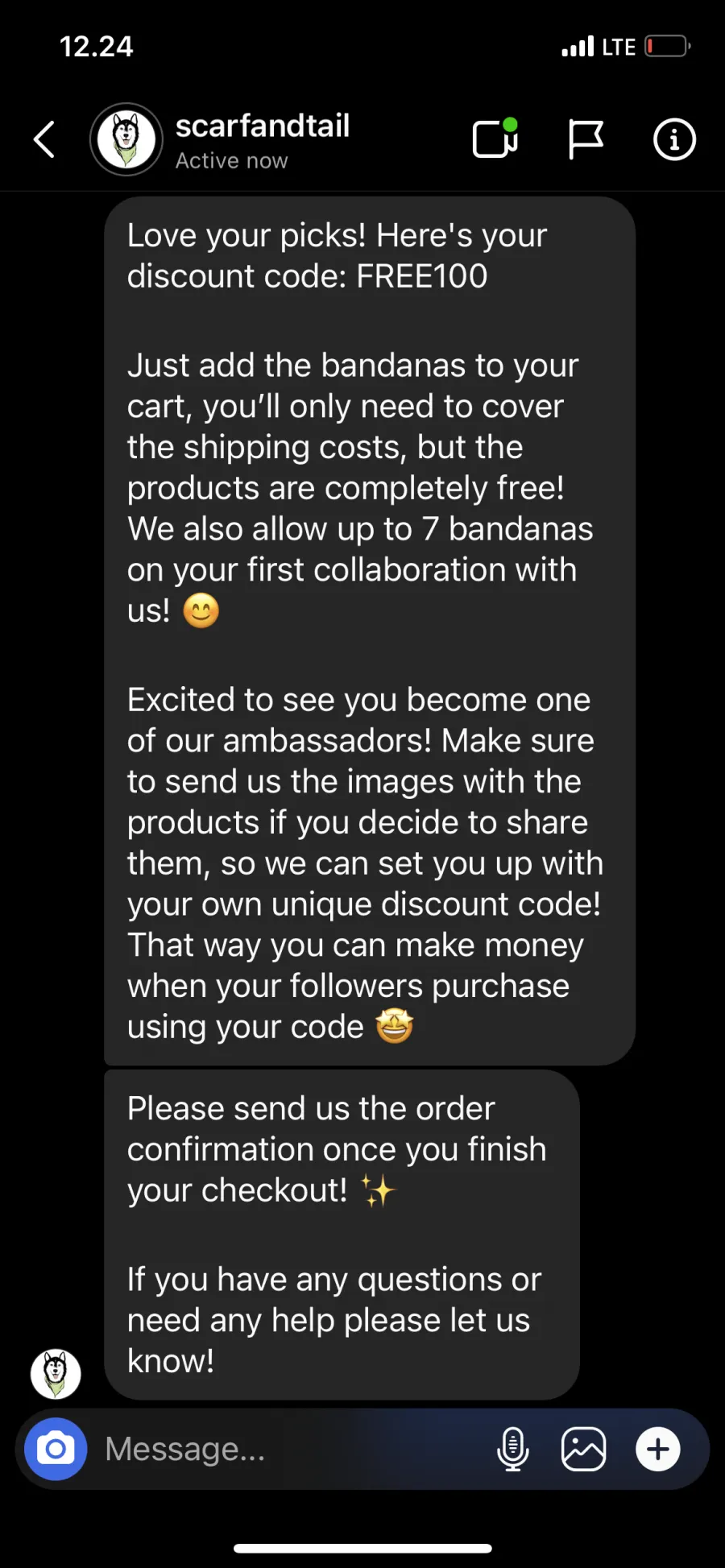Tap the plus button for more options
This screenshot has width=725, height=1568.
pyautogui.click(x=658, y=1449)
